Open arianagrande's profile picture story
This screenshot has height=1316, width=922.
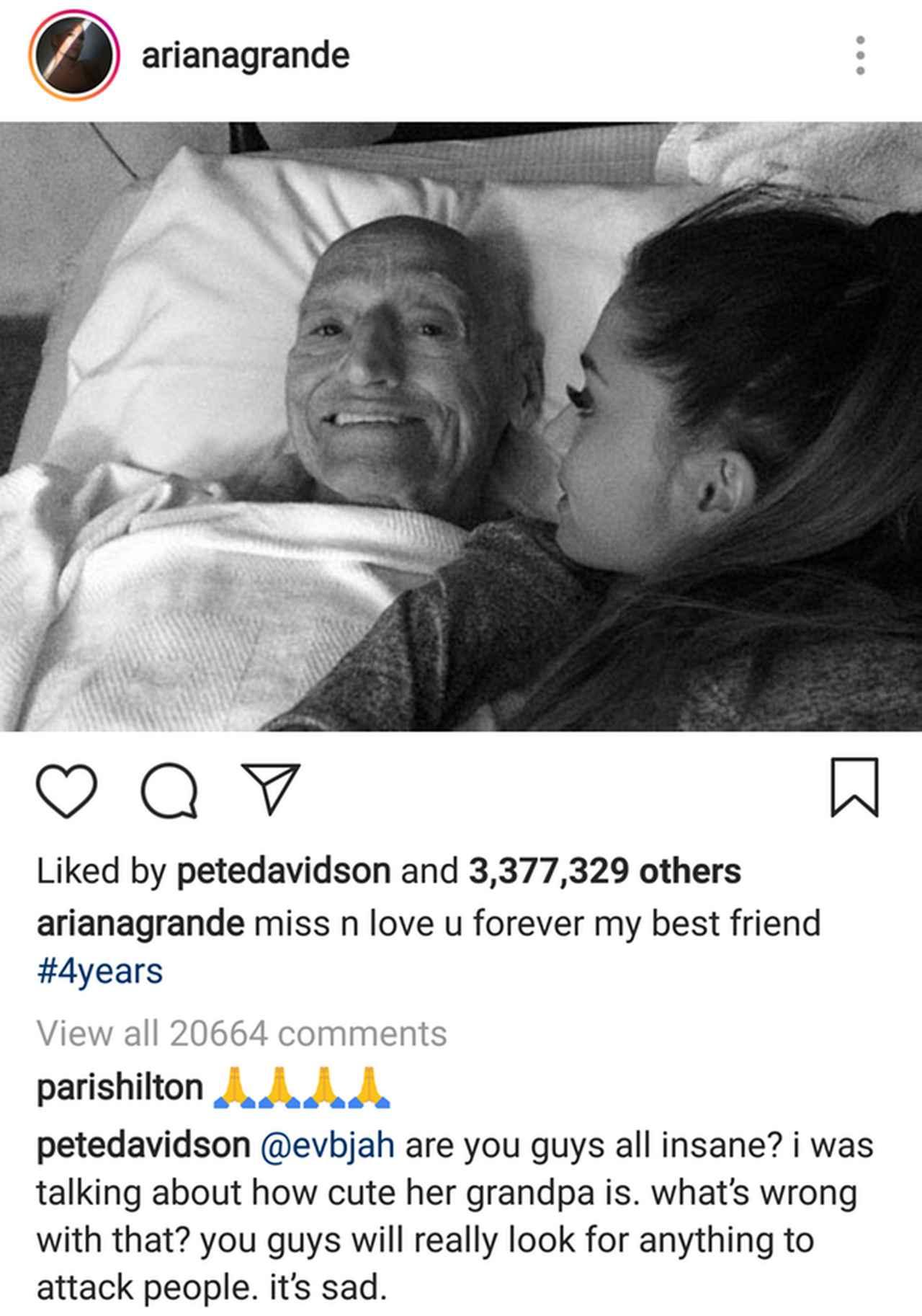click(x=73, y=56)
